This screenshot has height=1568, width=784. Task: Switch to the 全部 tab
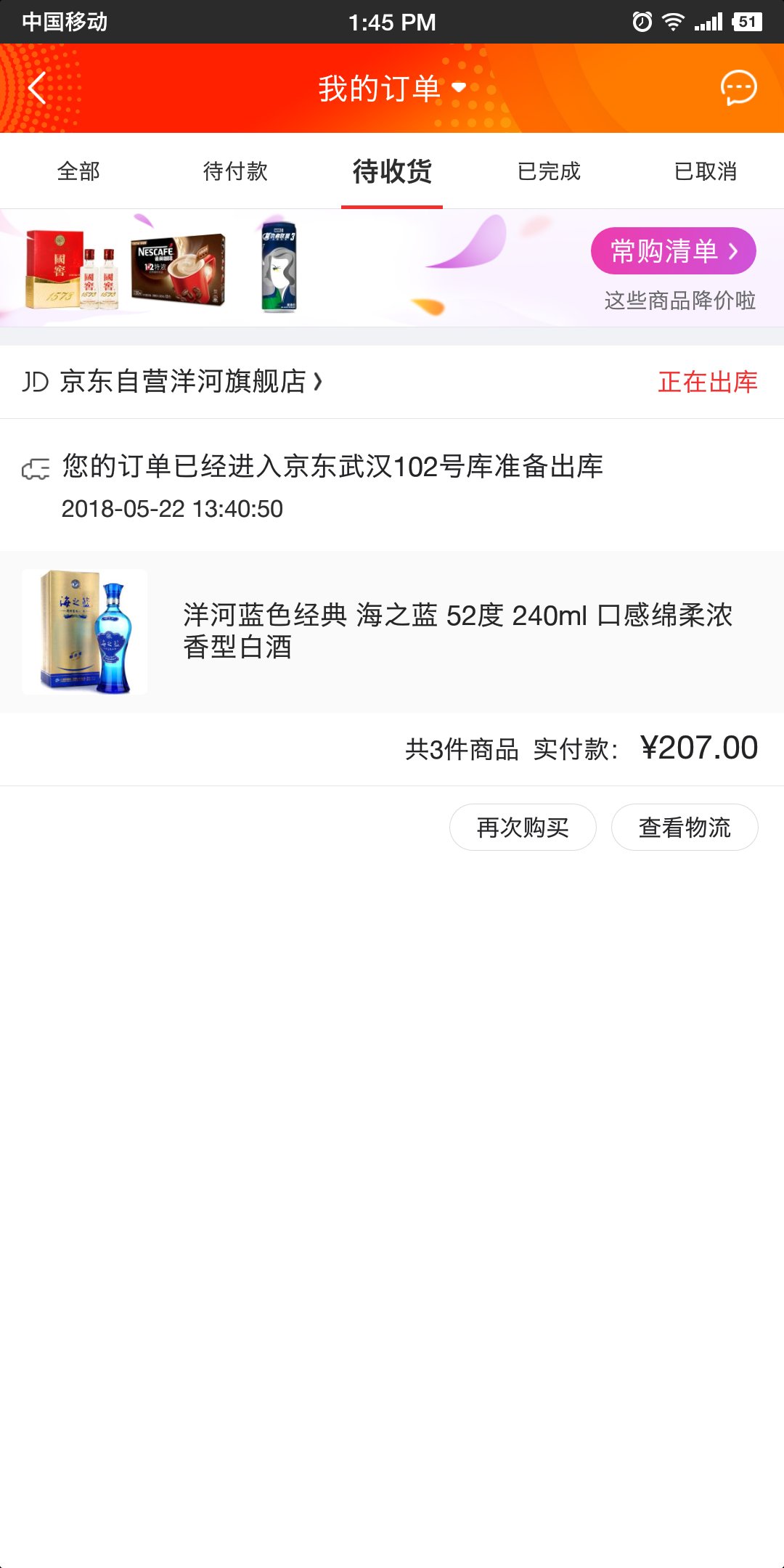click(x=78, y=171)
